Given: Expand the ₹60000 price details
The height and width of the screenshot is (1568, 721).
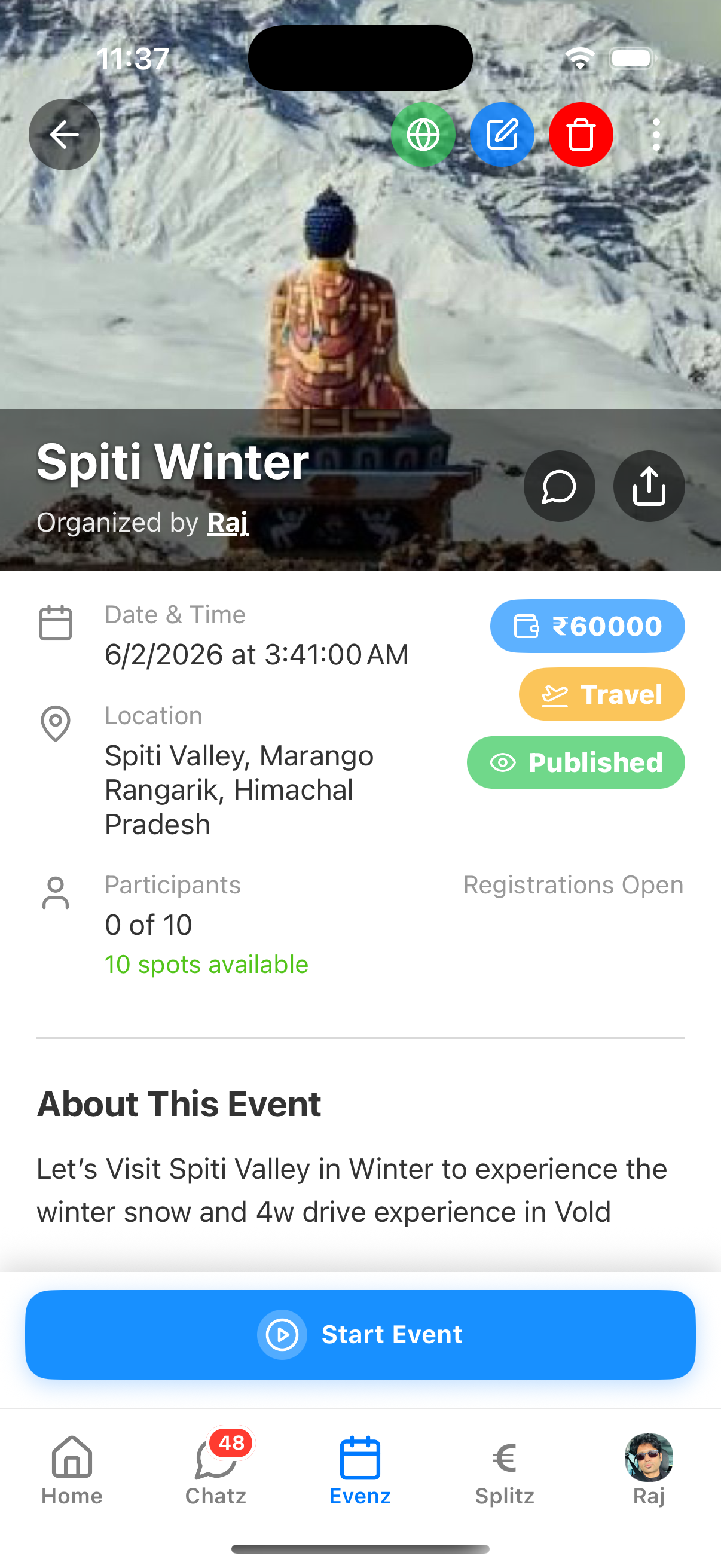Looking at the screenshot, I should (x=586, y=625).
